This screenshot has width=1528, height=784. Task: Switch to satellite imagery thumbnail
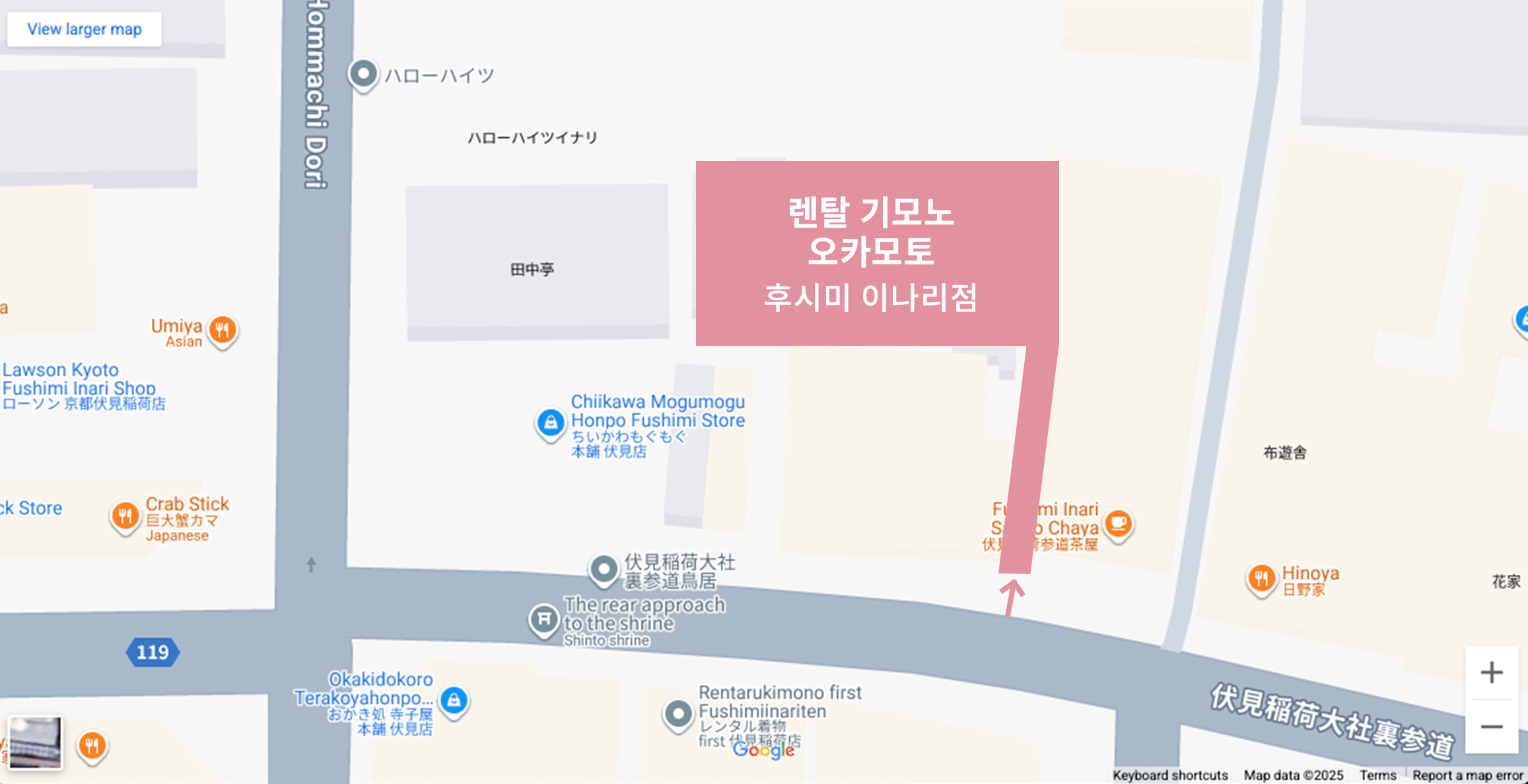(x=35, y=742)
